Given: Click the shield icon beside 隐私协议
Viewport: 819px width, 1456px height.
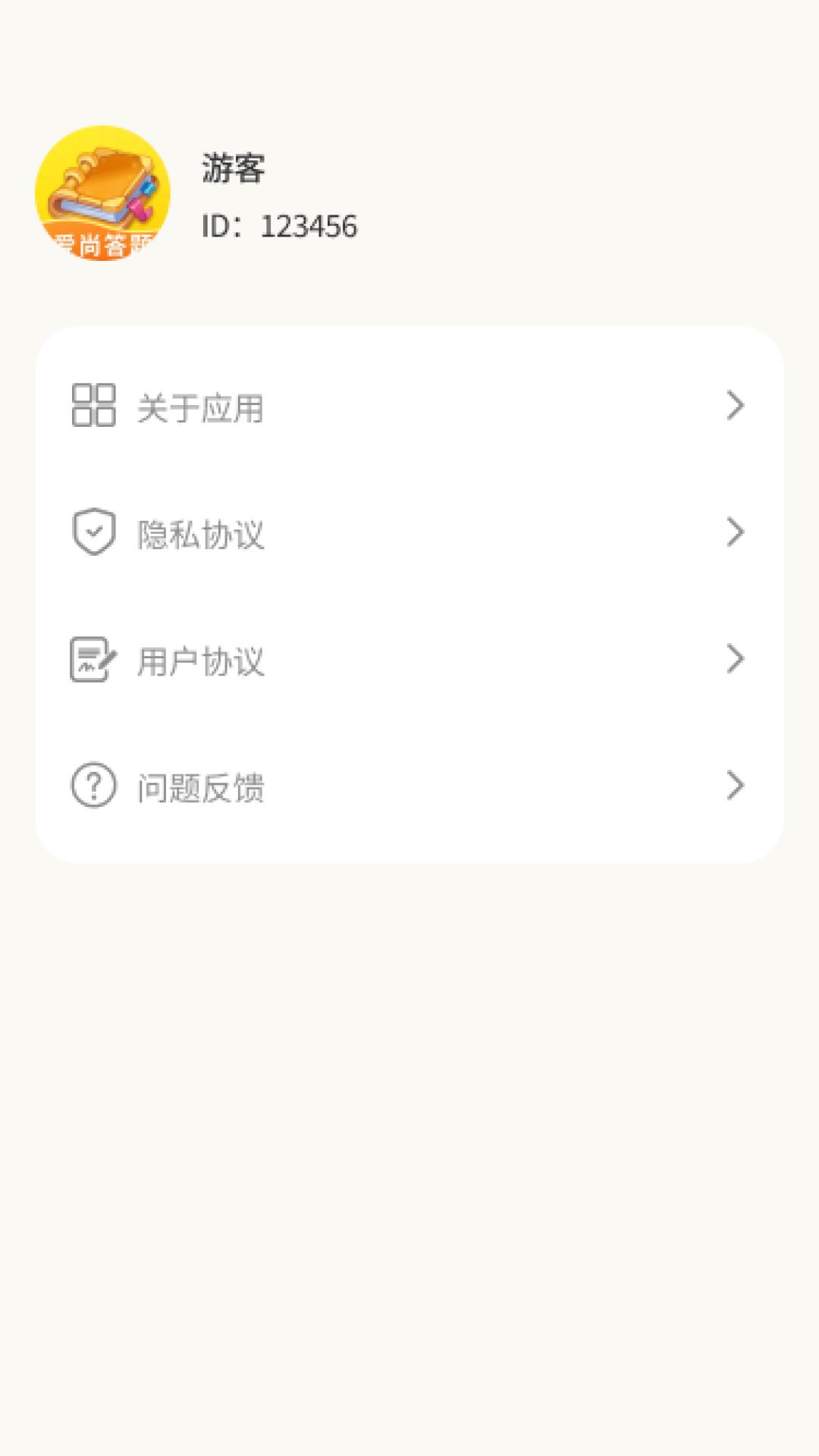Looking at the screenshot, I should (x=94, y=532).
